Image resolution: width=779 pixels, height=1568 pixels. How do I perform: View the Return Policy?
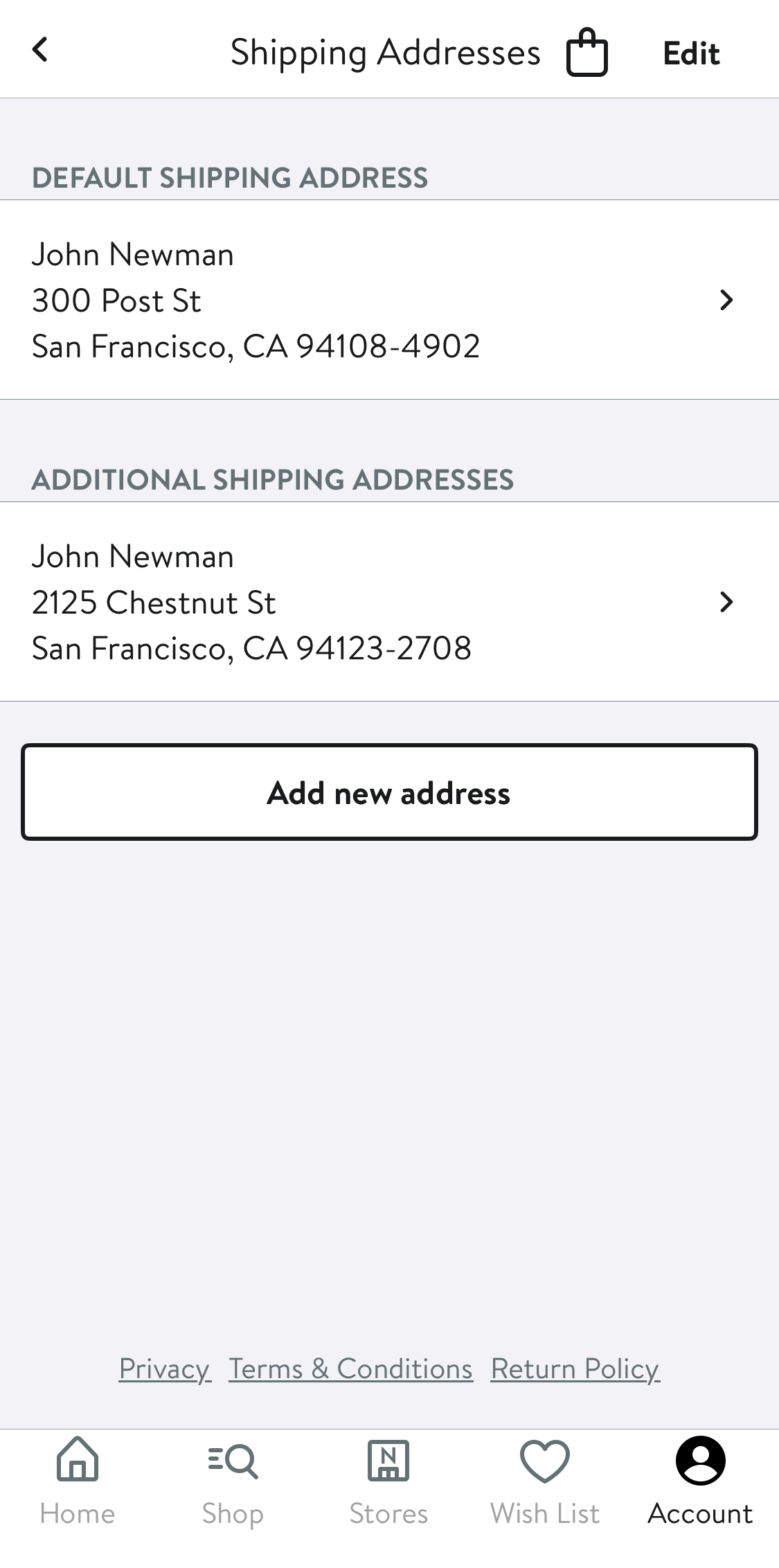[575, 1368]
